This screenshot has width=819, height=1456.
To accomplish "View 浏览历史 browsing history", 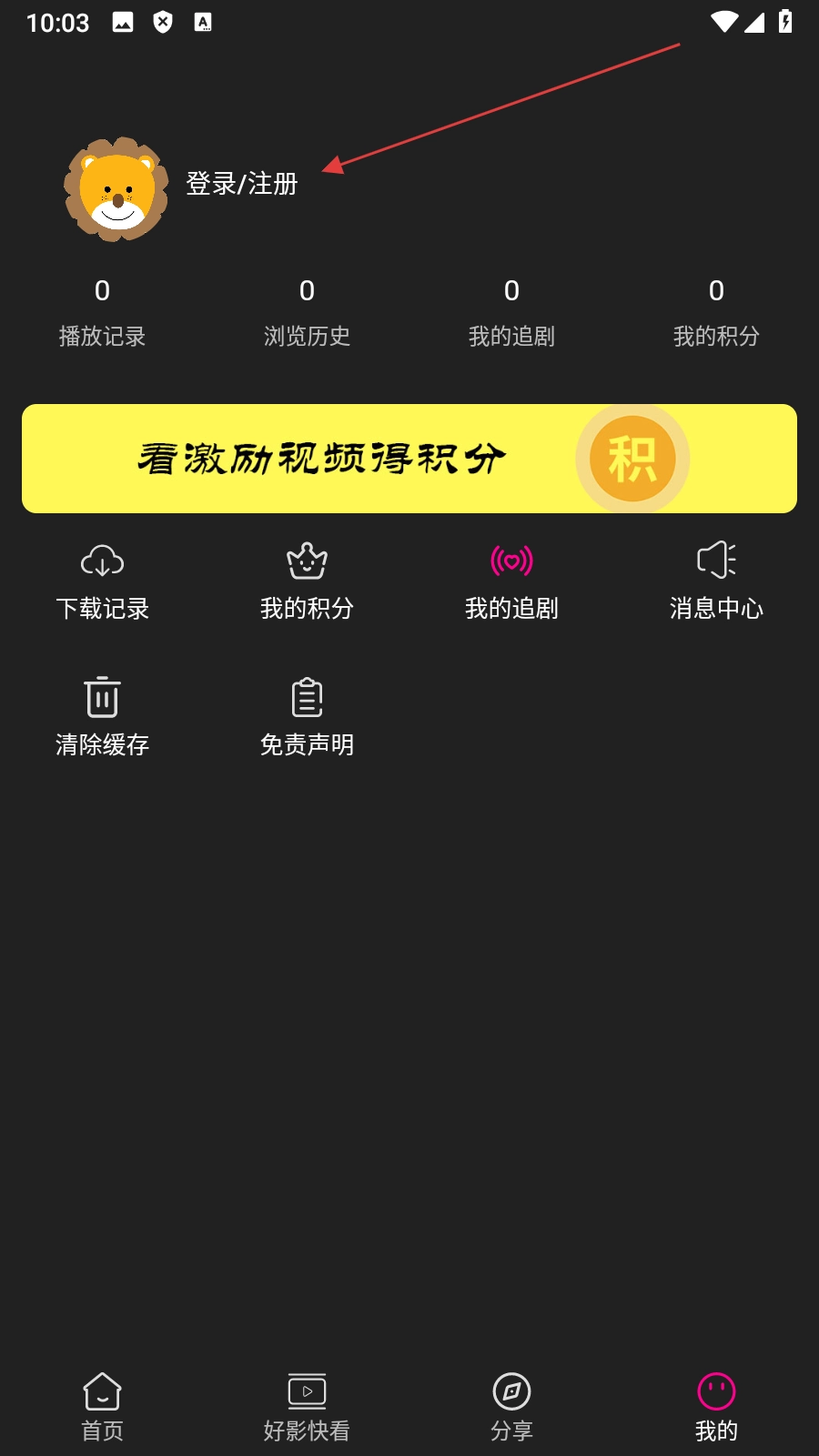I will pos(307,312).
